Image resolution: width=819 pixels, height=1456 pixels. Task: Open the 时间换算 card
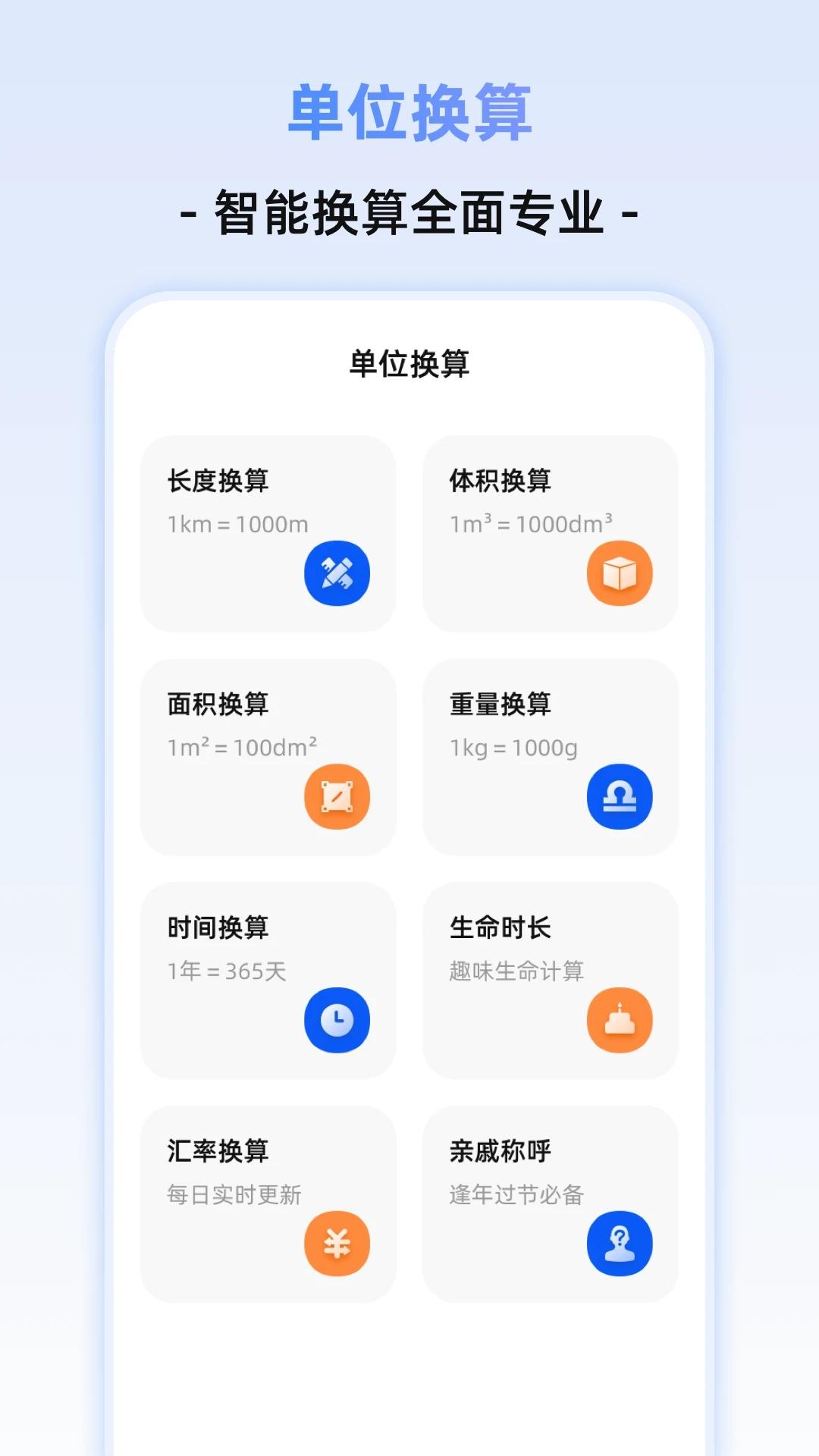click(x=268, y=978)
